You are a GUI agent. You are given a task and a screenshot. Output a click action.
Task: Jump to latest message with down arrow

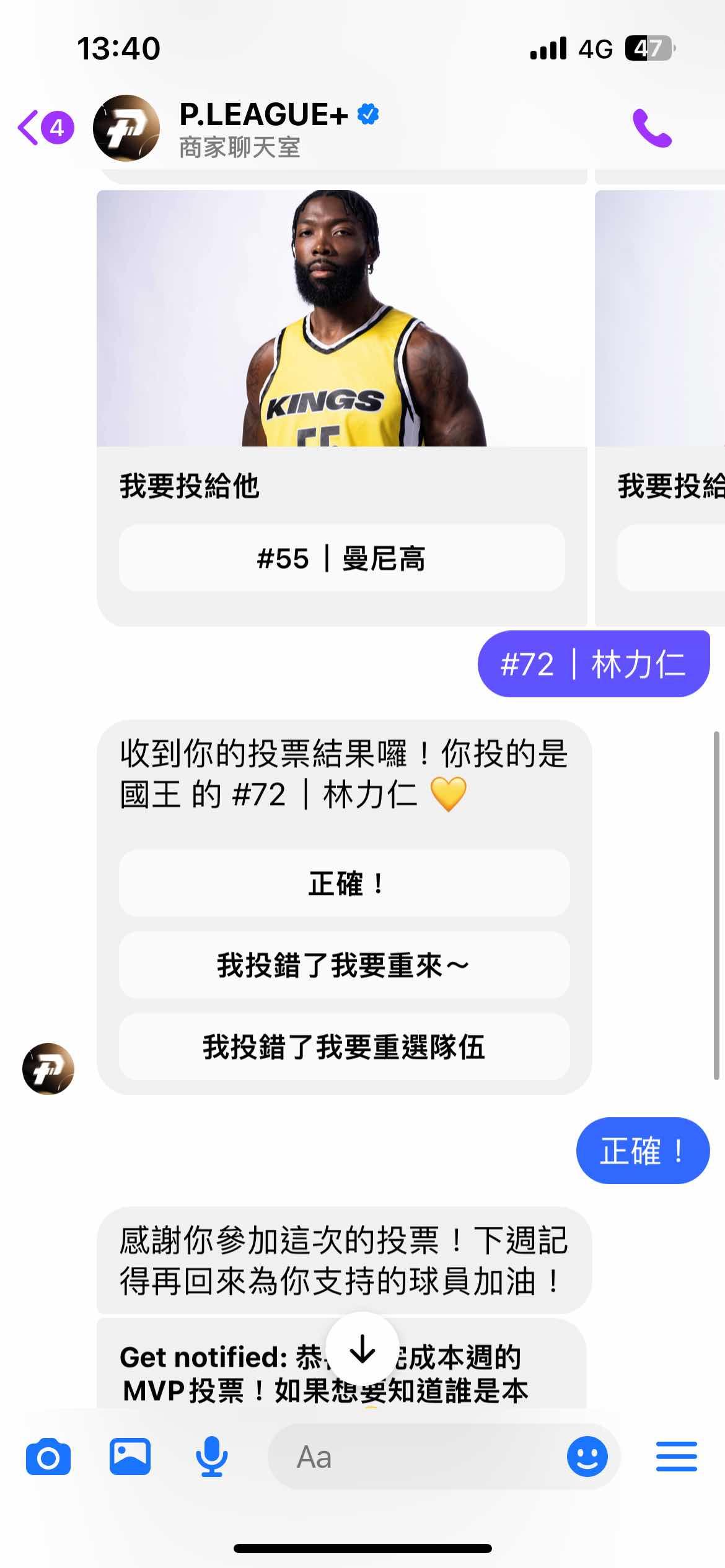tap(362, 1349)
